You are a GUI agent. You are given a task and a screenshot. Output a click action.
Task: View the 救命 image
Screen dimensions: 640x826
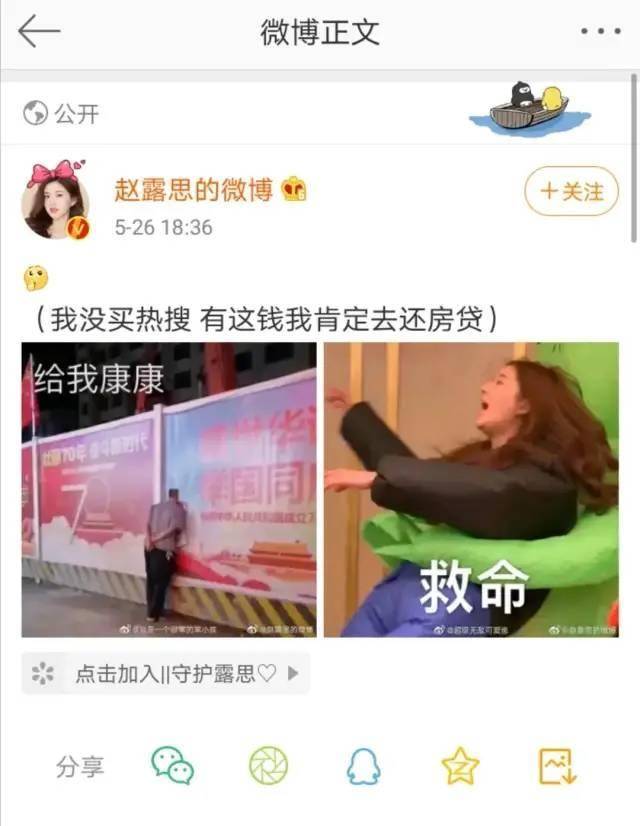[471, 490]
